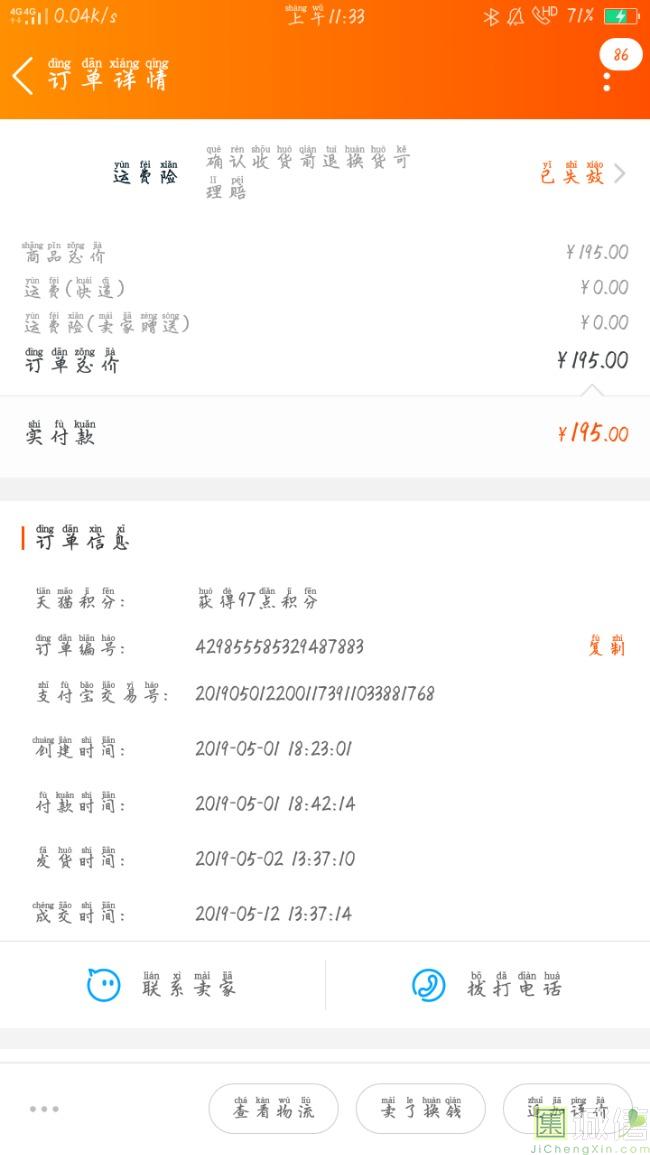Screen dimensions: 650x1155
Task: Tap 联系卖家 to message the seller
Action: pyautogui.click(x=162, y=986)
